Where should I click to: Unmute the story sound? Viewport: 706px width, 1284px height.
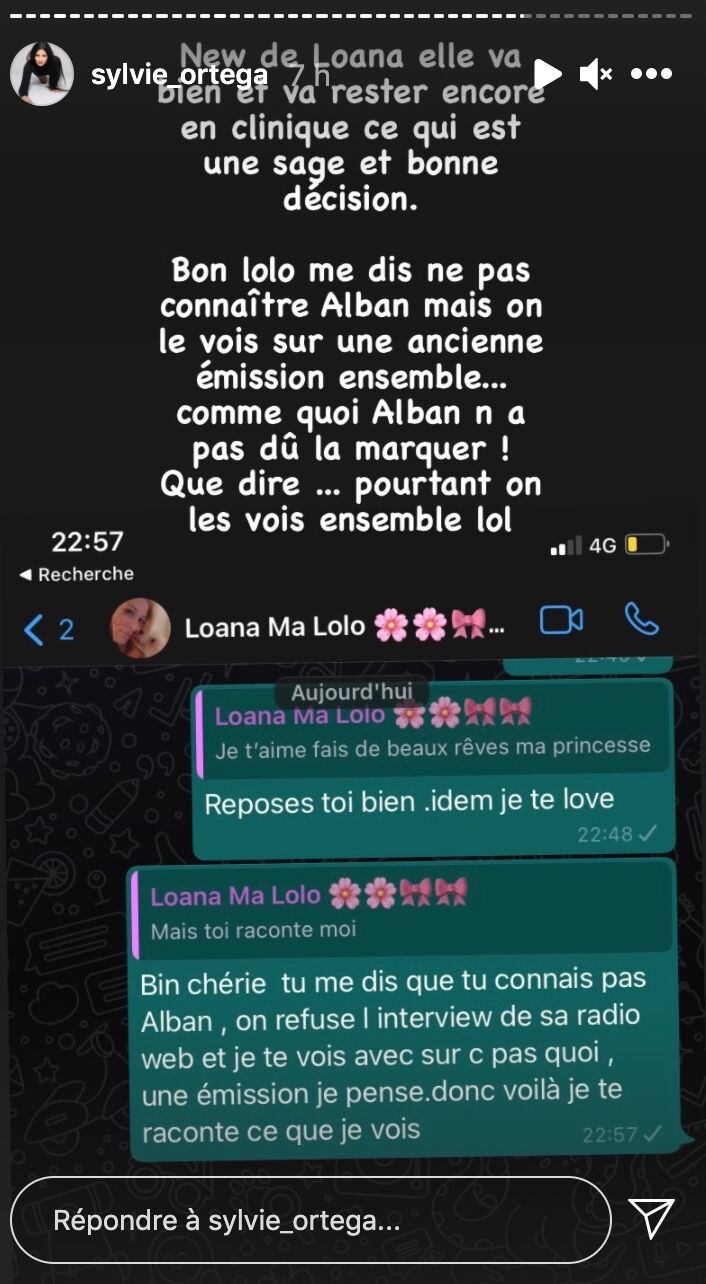[x=597, y=74]
